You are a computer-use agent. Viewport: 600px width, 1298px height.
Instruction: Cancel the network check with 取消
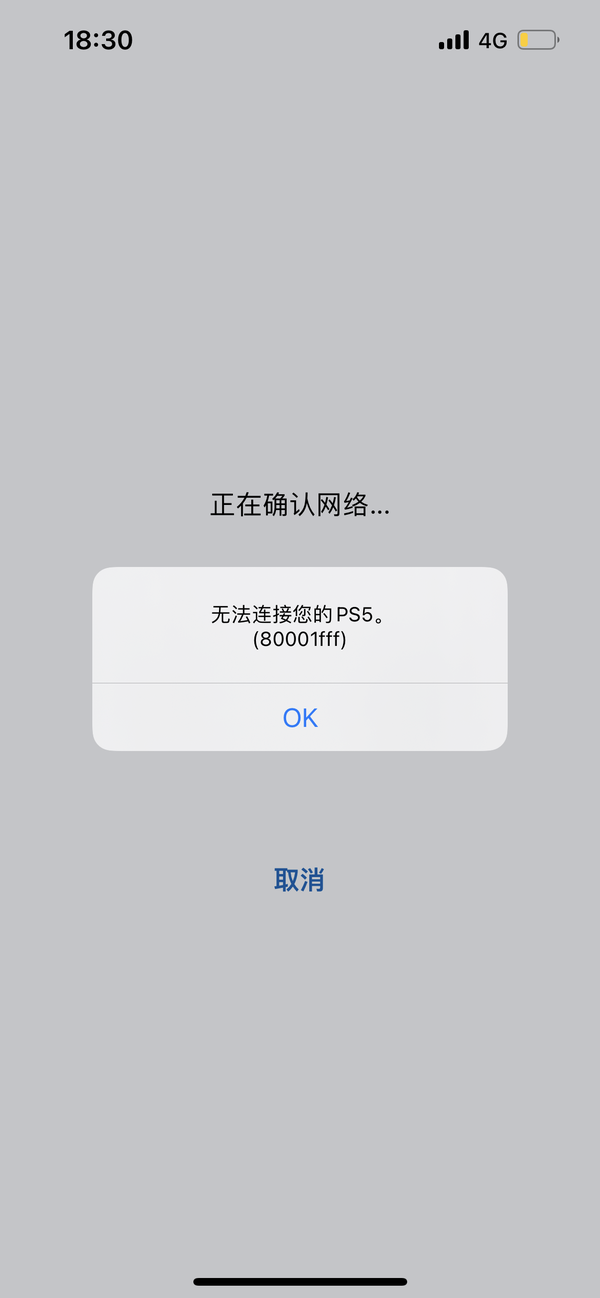coord(299,880)
